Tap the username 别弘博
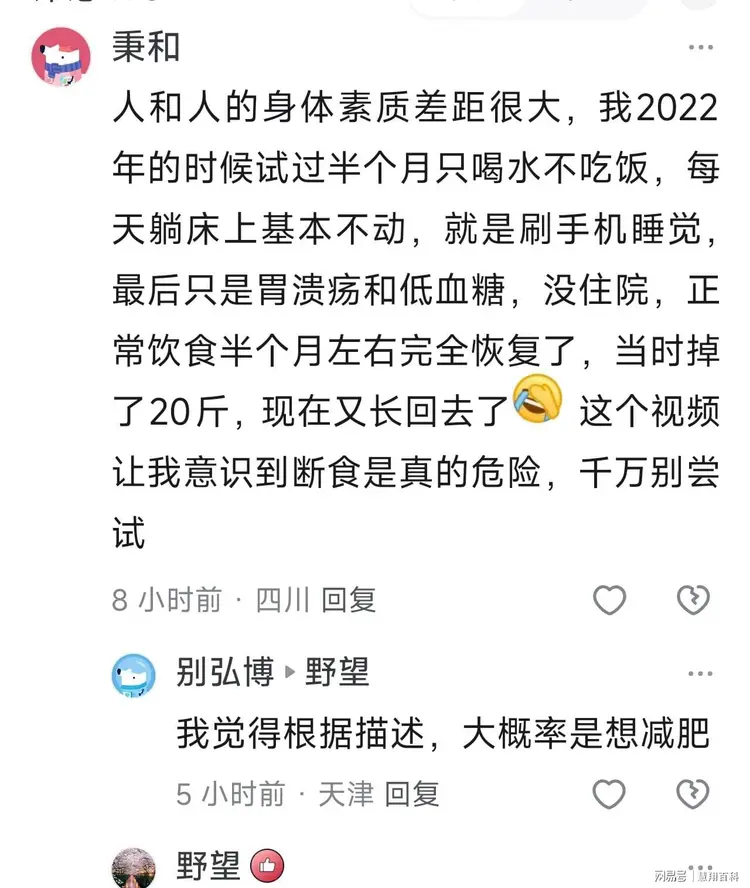This screenshot has width=750, height=888. (225, 672)
